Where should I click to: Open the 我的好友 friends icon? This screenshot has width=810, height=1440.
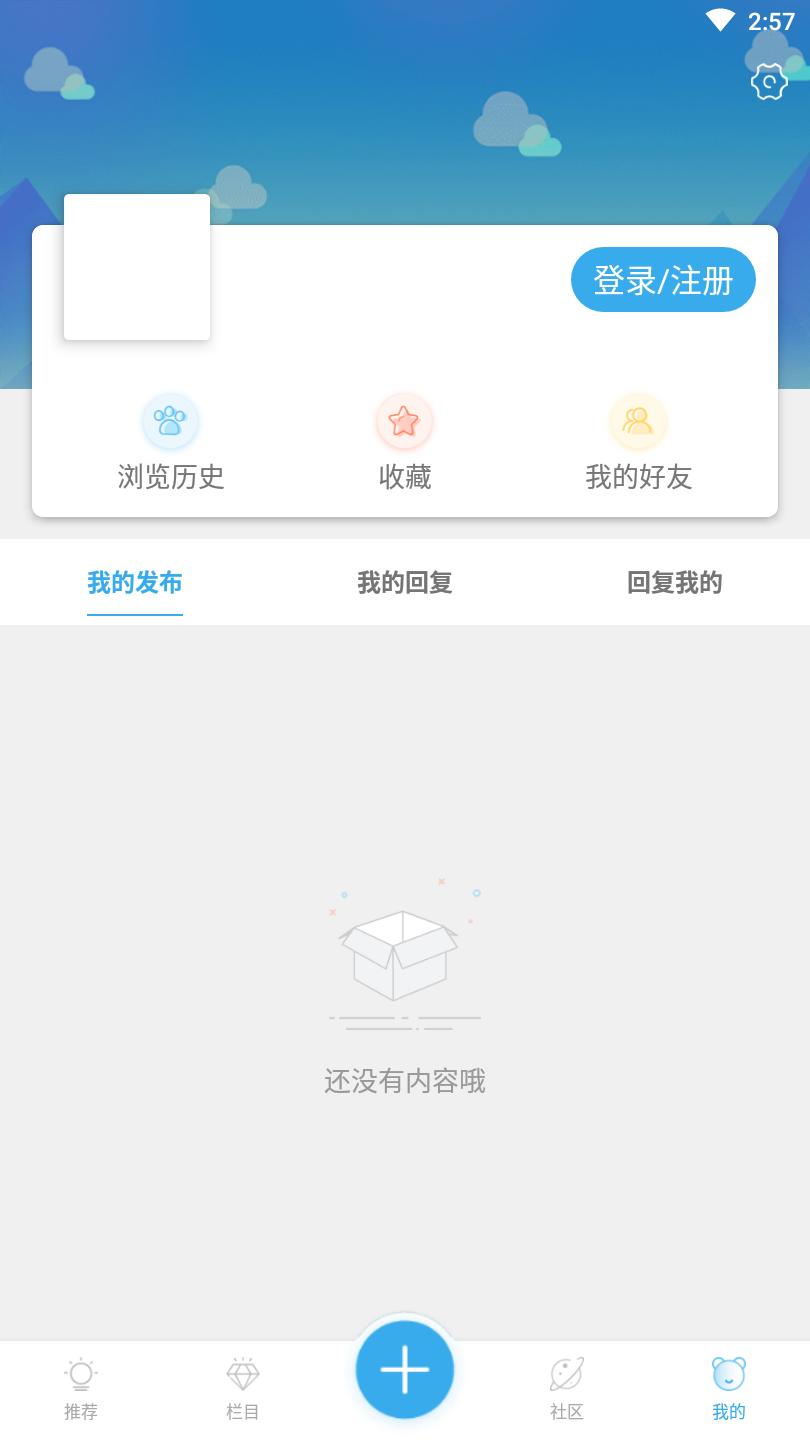tap(638, 421)
